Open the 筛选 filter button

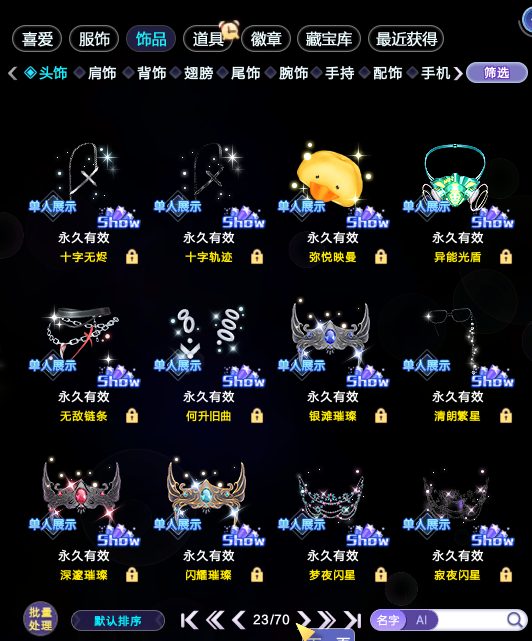click(x=496, y=73)
